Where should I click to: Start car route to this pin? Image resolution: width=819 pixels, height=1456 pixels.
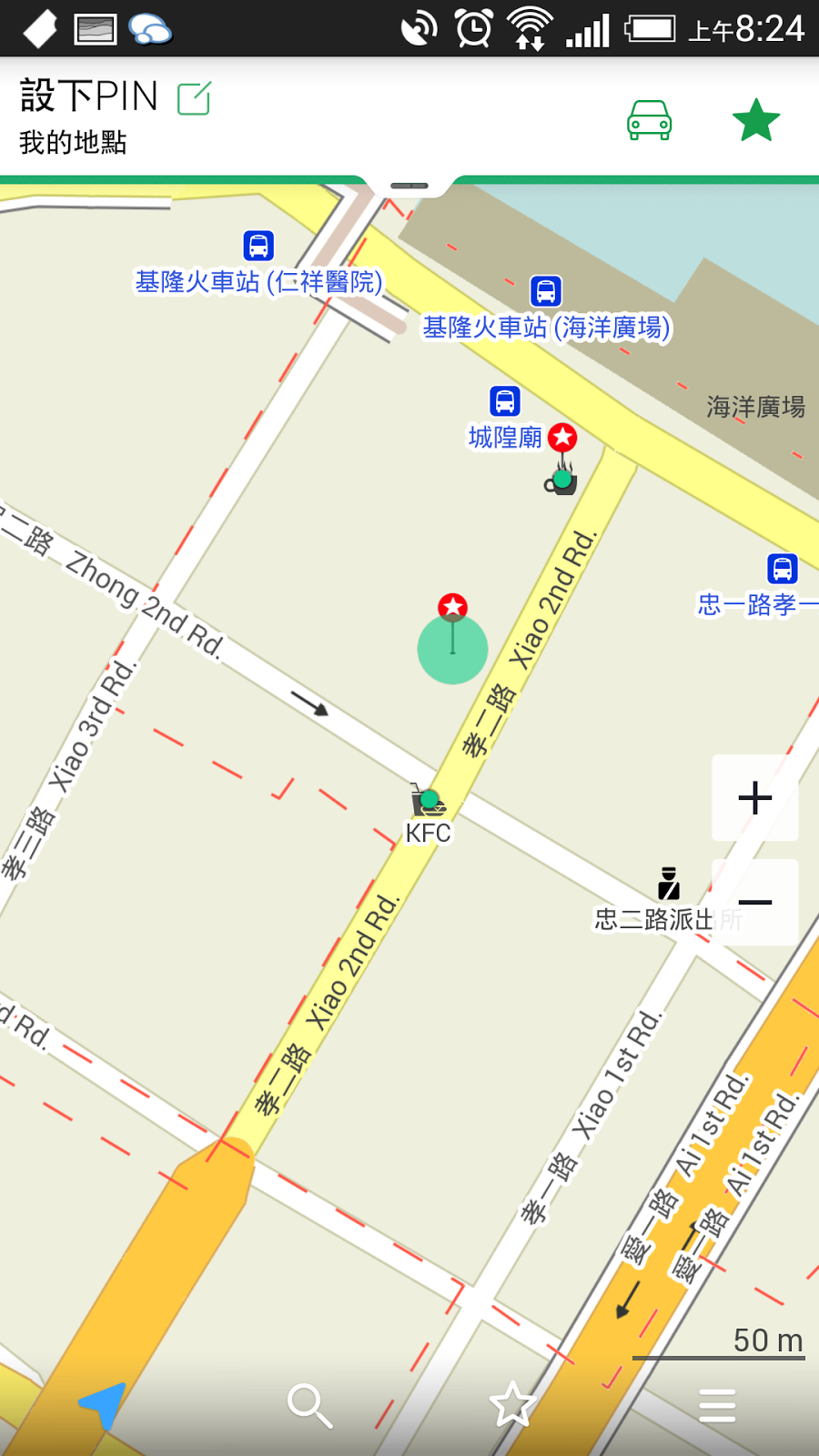pyautogui.click(x=649, y=120)
